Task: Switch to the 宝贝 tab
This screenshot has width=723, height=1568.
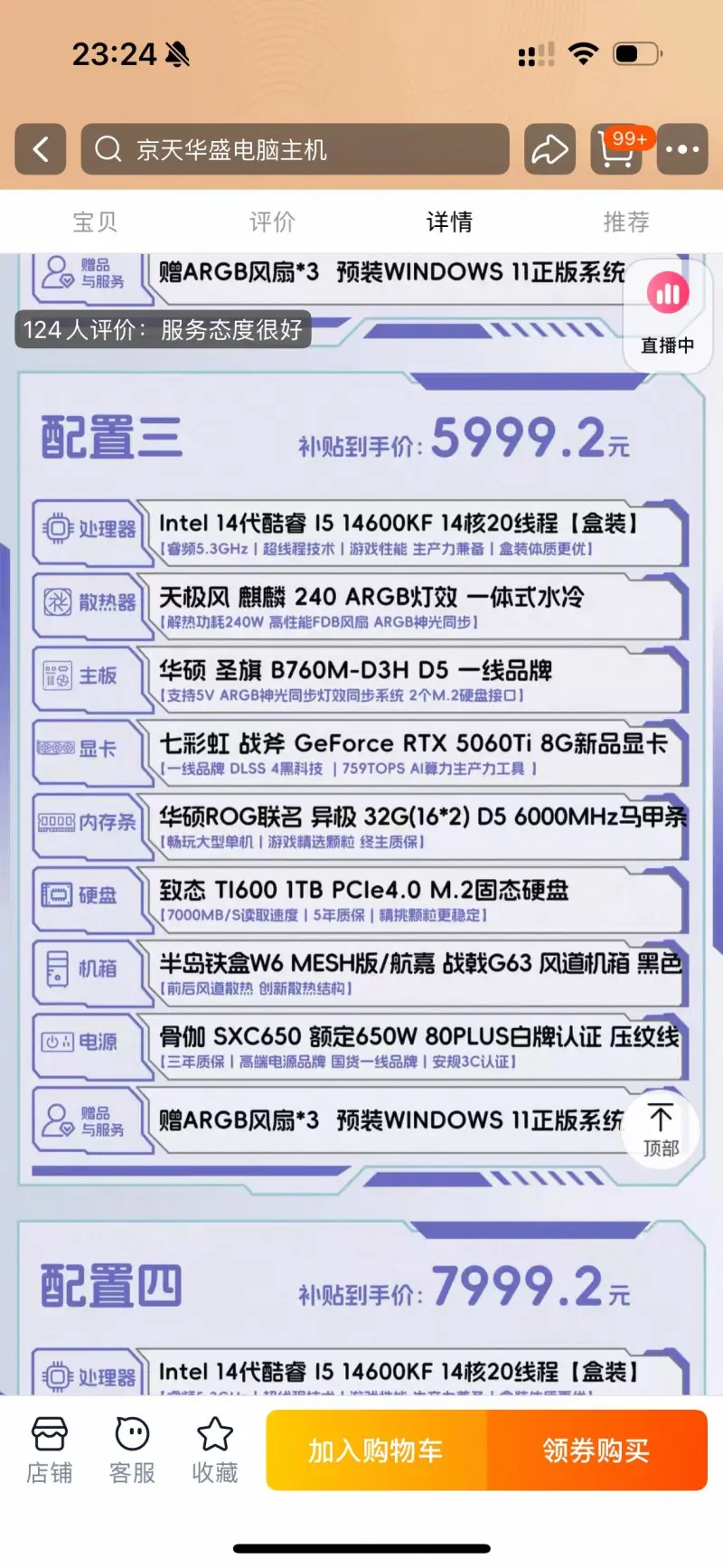Action: (x=95, y=222)
